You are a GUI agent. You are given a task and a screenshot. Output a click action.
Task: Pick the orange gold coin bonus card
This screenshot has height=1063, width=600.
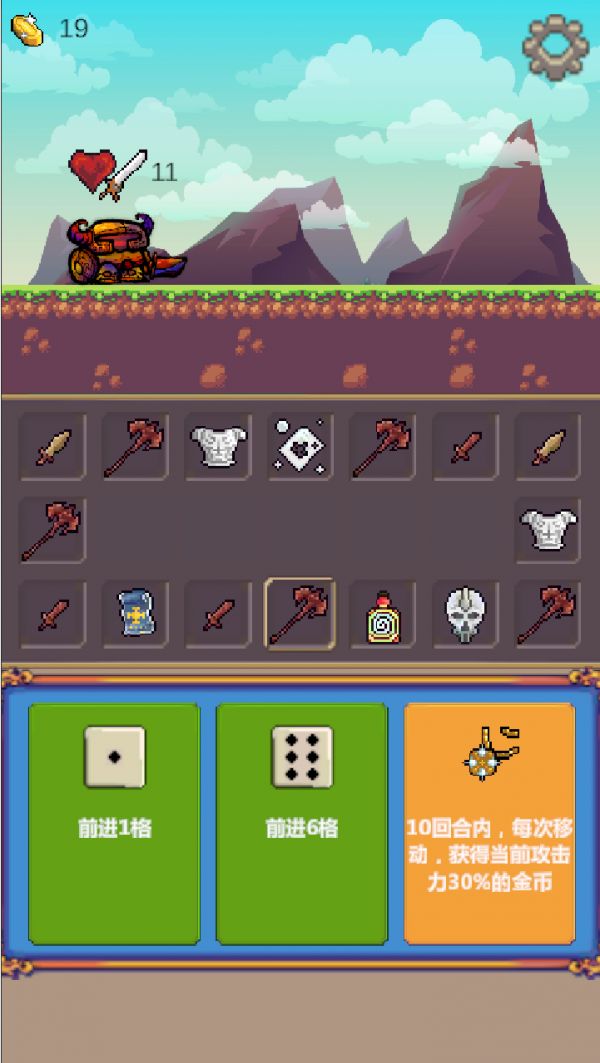[489, 822]
